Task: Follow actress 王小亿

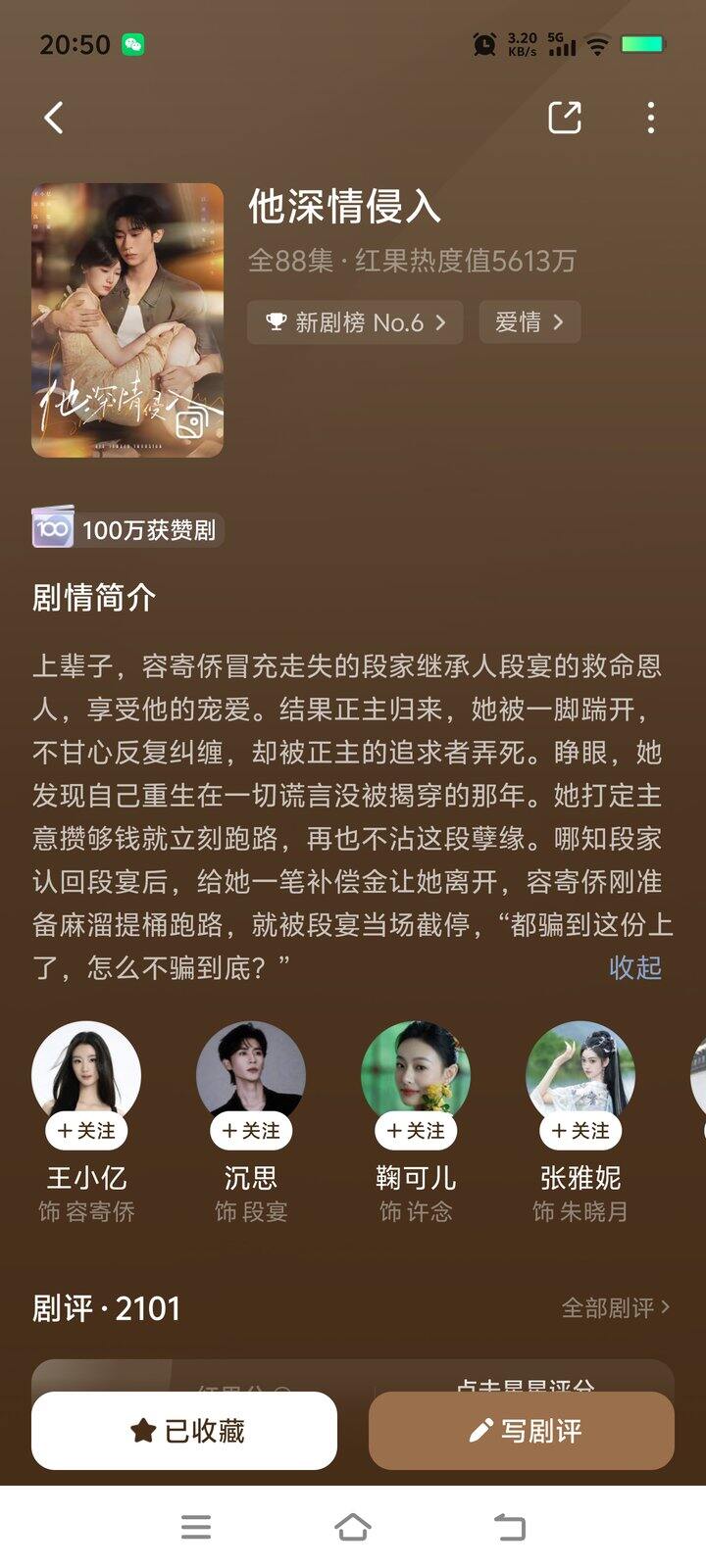Action: coord(86,1131)
